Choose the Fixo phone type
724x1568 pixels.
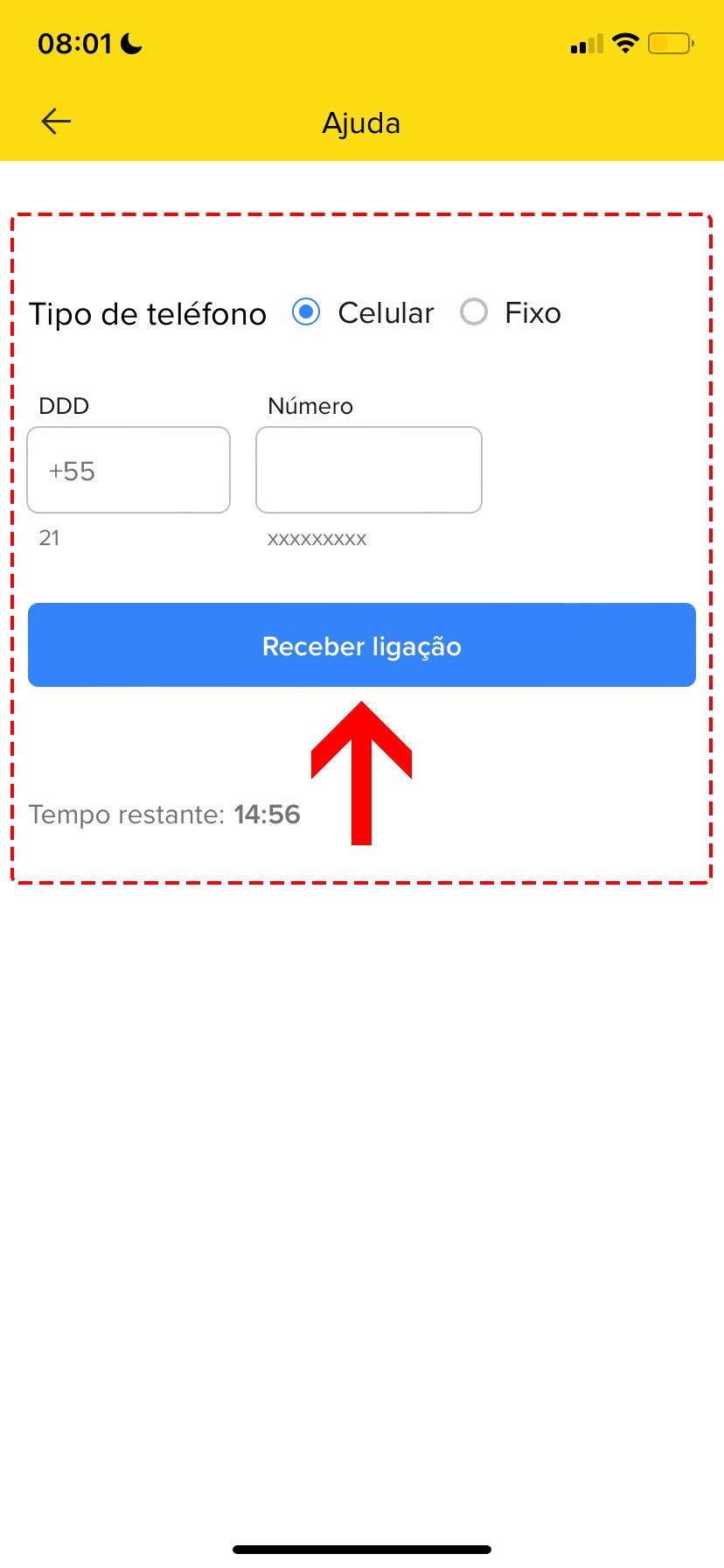point(474,312)
